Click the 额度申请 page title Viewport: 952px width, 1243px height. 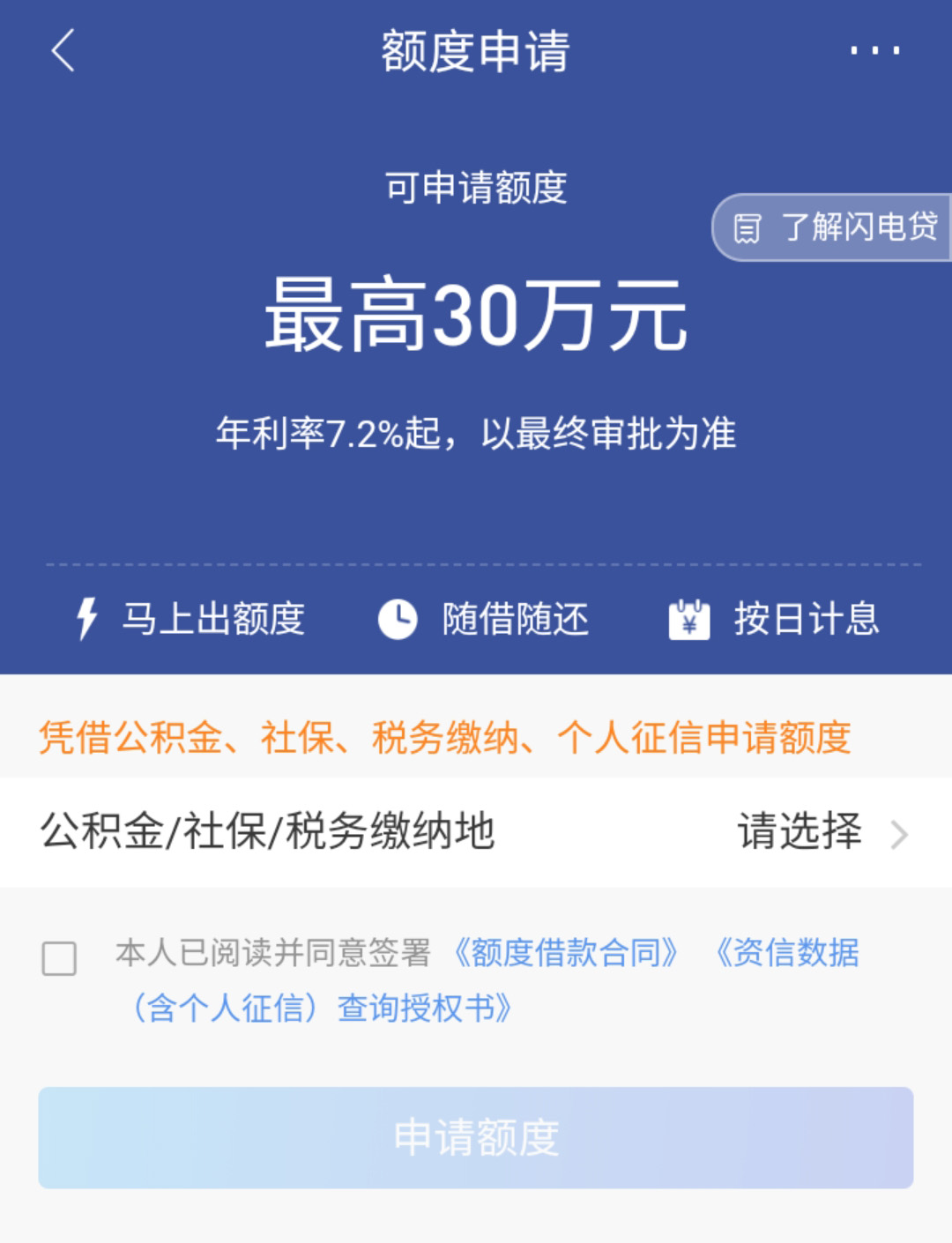click(x=476, y=51)
